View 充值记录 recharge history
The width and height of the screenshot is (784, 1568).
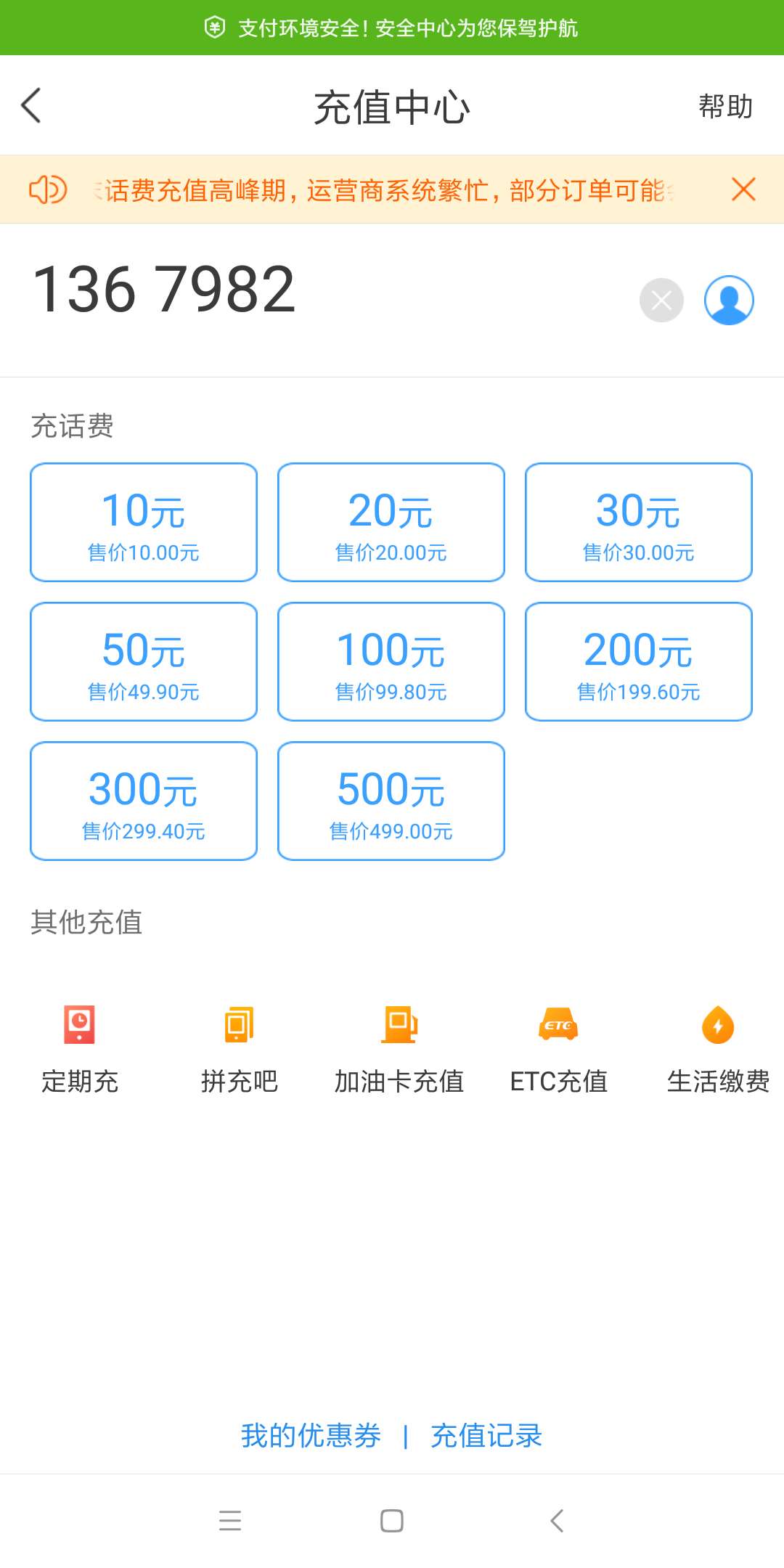pos(486,1436)
